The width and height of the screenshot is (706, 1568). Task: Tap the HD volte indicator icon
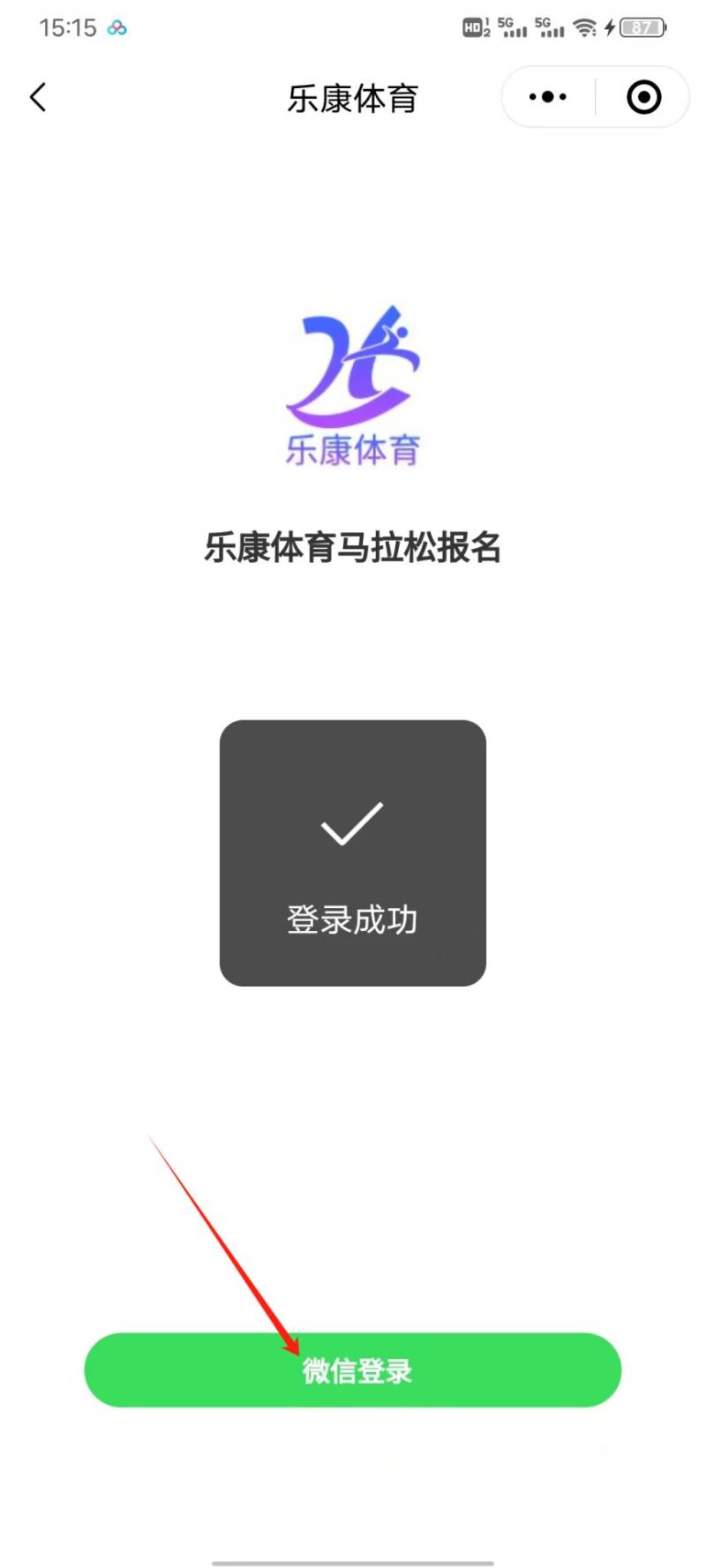pos(474,27)
